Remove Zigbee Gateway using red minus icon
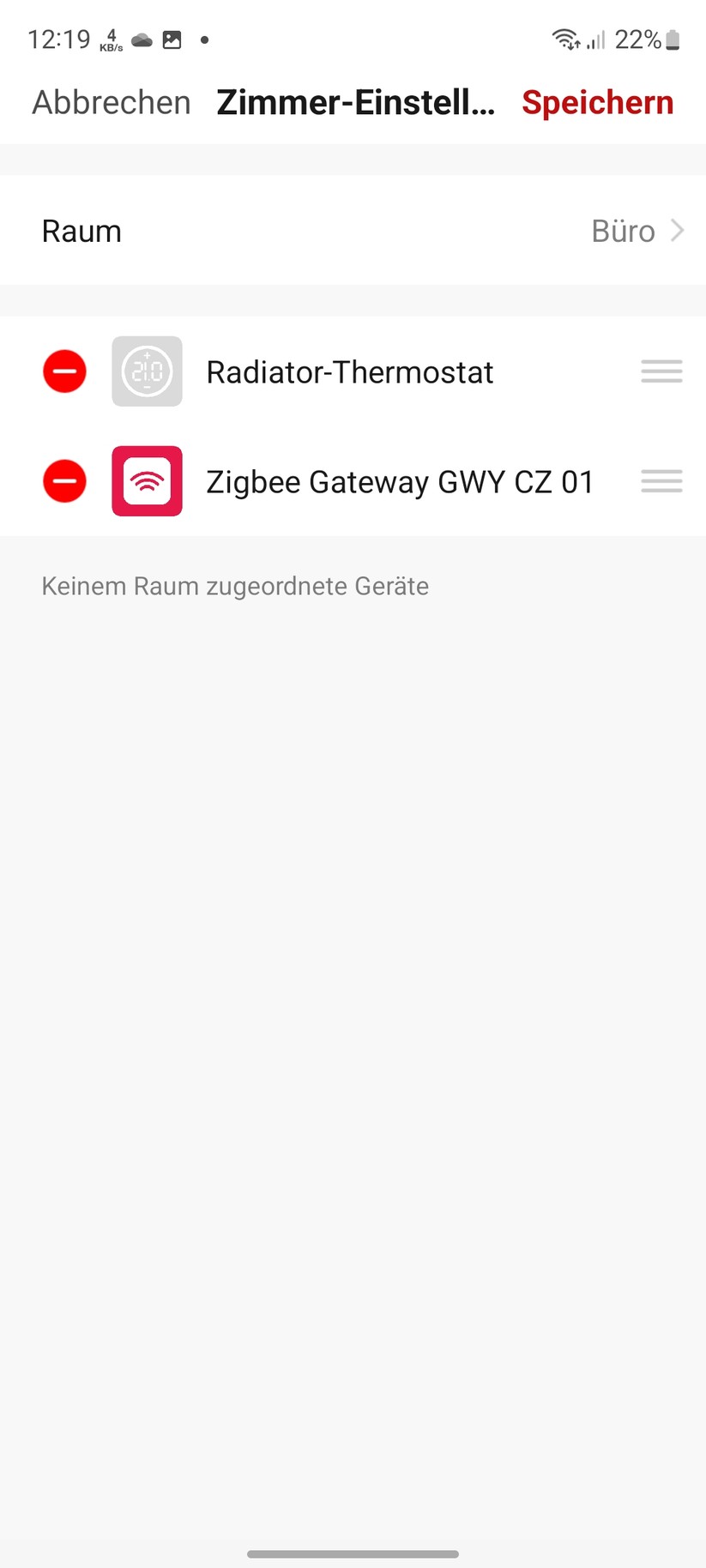 [64, 481]
